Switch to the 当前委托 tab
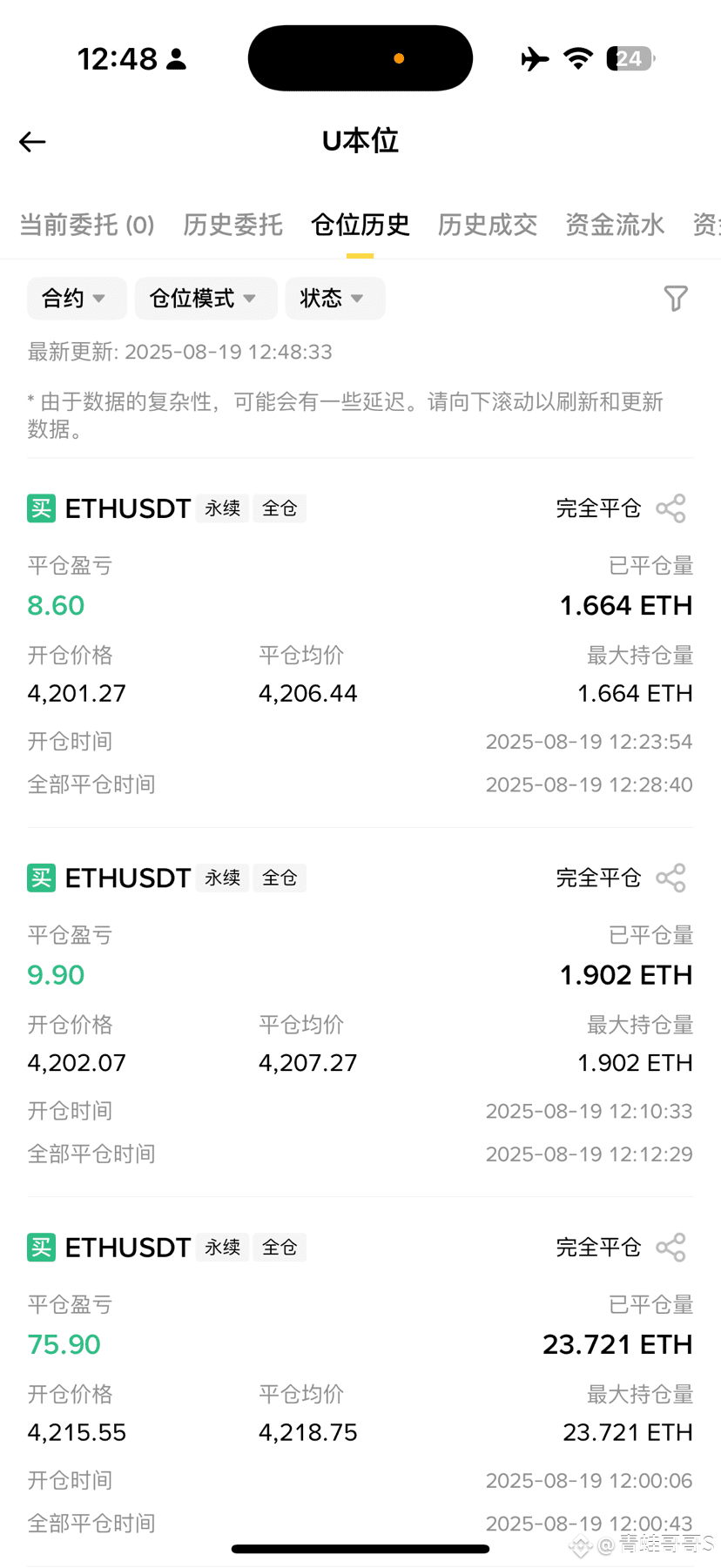Screen dimensions: 721x1568 [x=87, y=225]
